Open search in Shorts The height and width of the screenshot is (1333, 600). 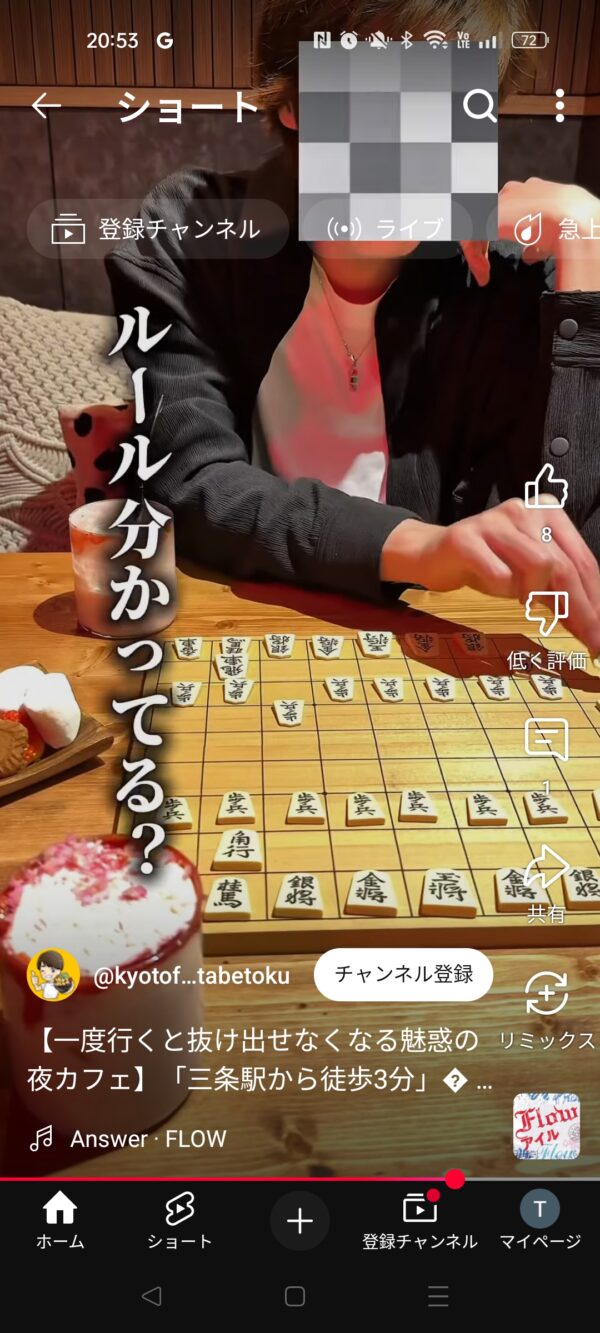(x=480, y=106)
